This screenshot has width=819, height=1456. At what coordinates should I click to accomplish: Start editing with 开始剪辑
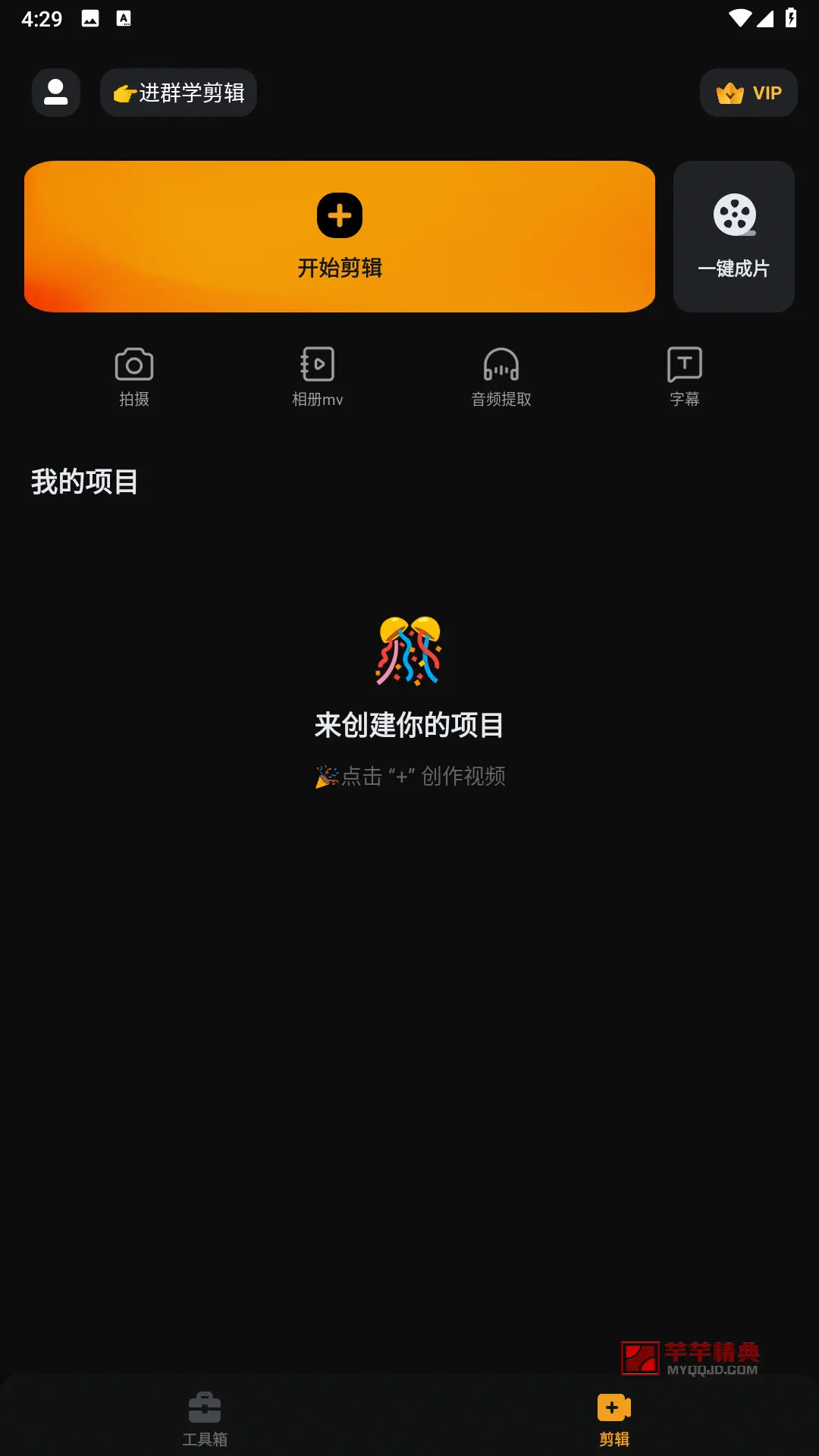340,237
